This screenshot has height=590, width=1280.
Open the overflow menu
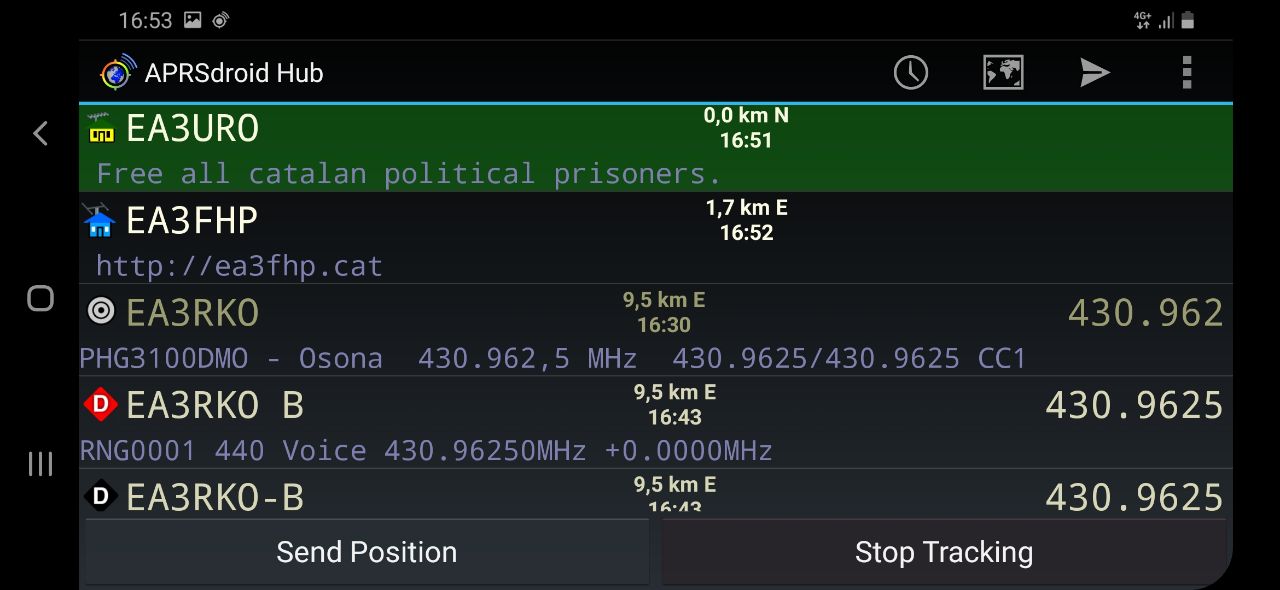coord(1187,73)
